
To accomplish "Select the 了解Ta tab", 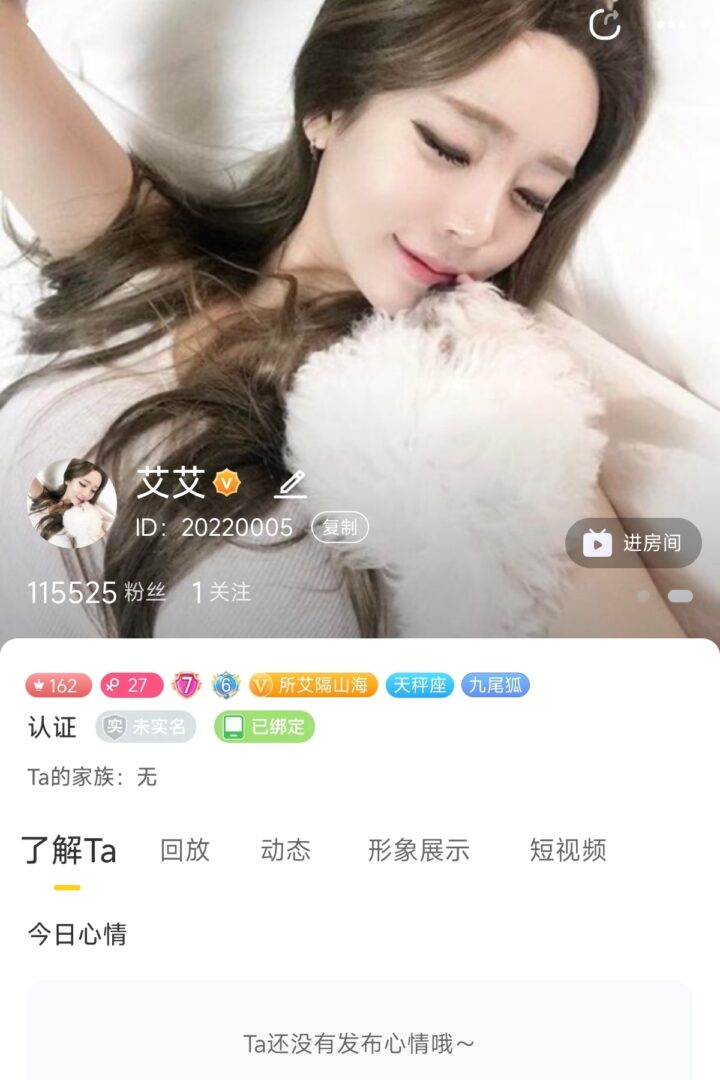I will [68, 851].
